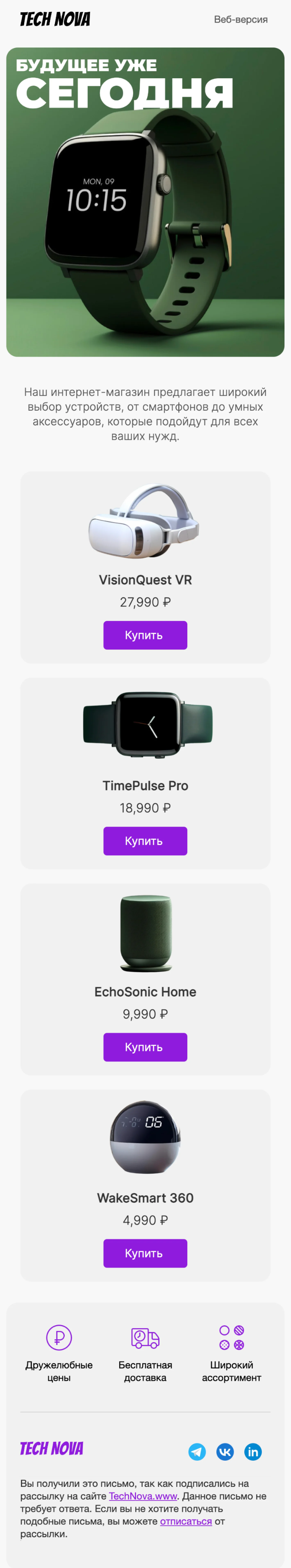The height and width of the screenshot is (1568, 291).
Task: Buy the TimePulse Pro watch
Action: [x=145, y=841]
